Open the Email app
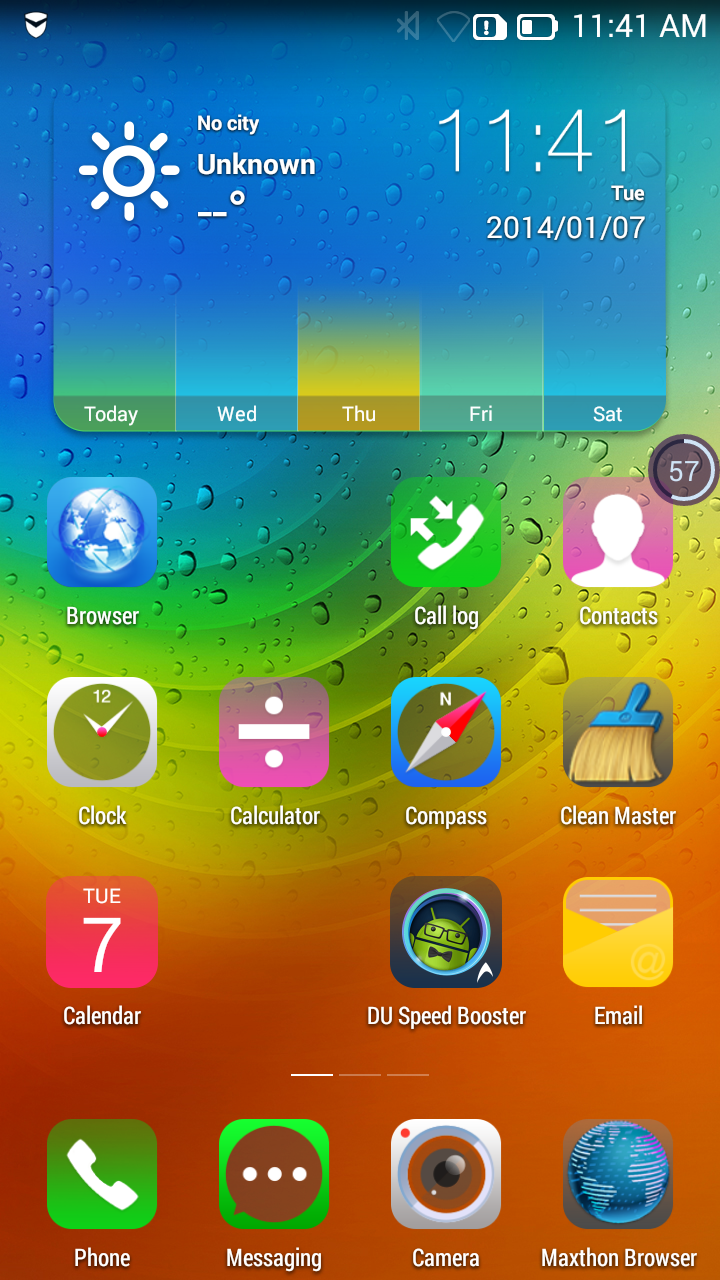The image size is (720, 1280). (617, 932)
